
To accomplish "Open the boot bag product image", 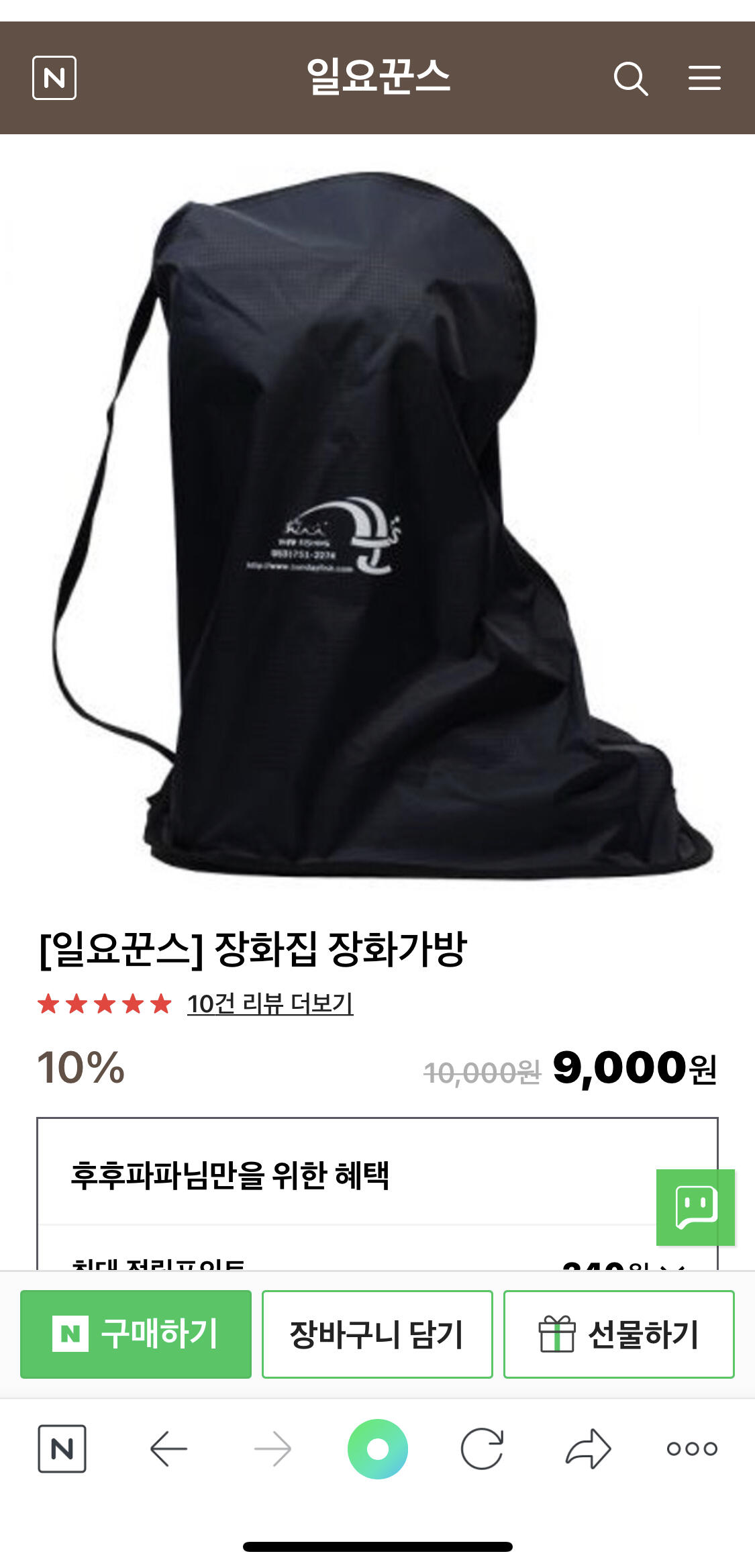I will point(378,524).
